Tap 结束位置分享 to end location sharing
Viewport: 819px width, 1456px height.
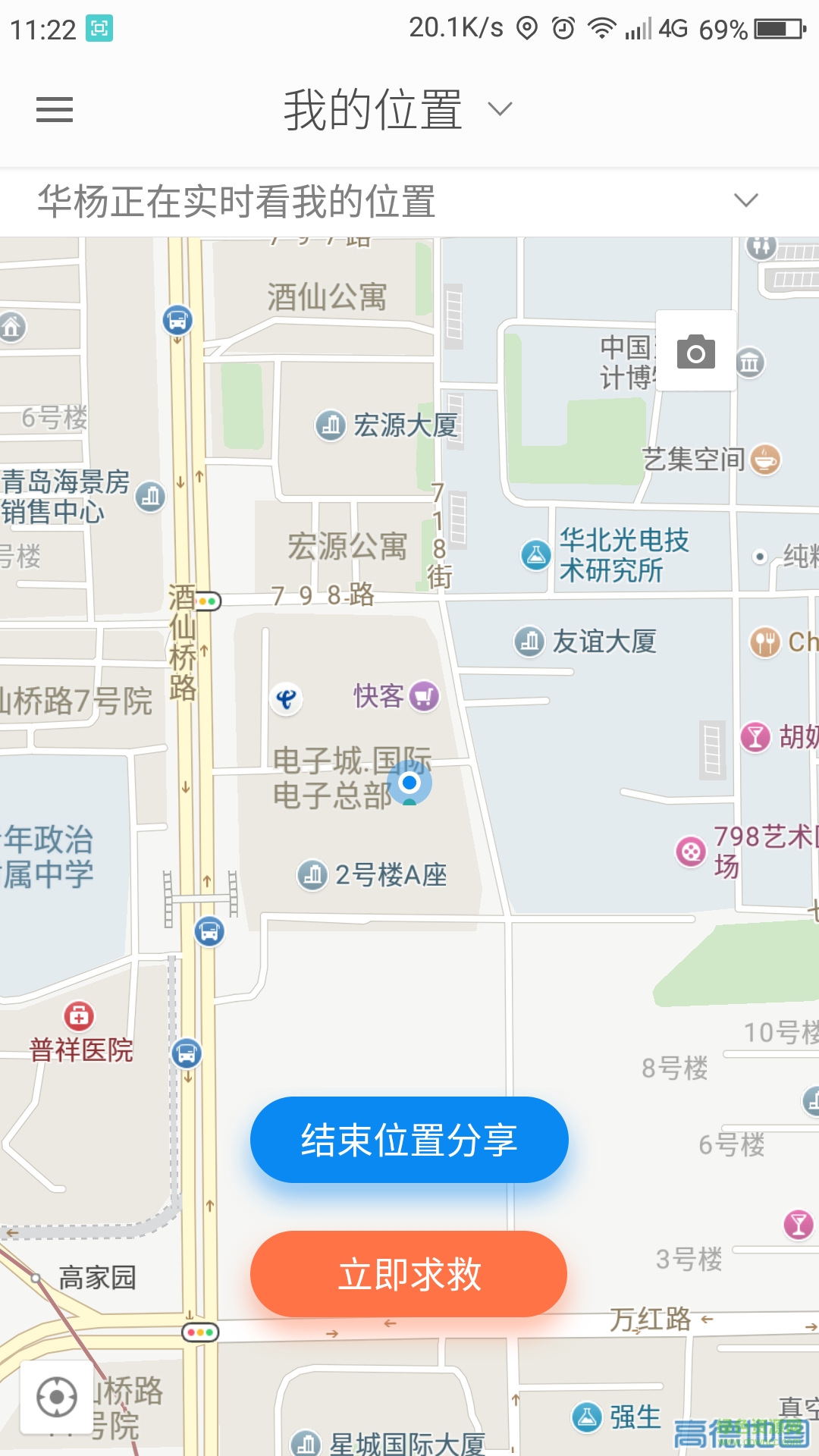408,1139
